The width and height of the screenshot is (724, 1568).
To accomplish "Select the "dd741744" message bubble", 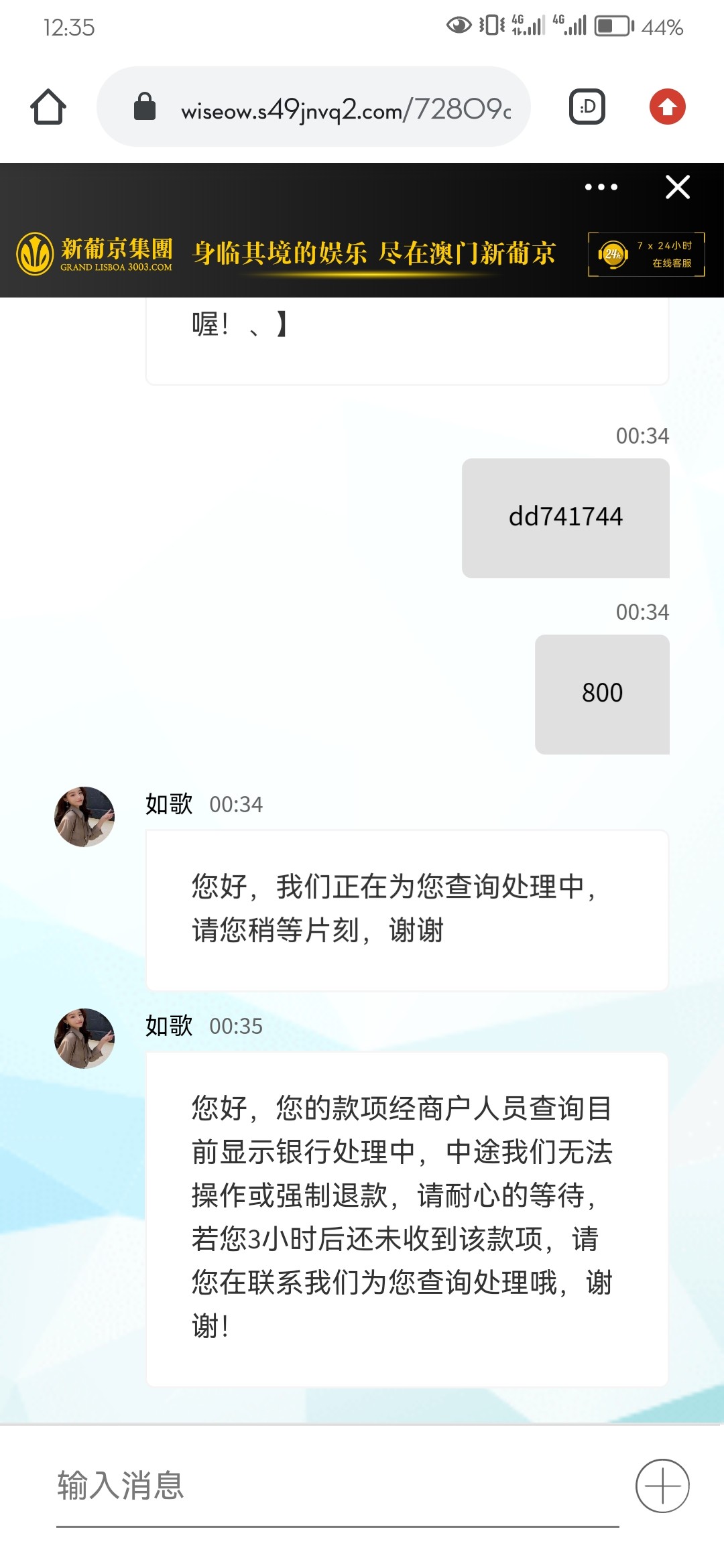I will [566, 516].
